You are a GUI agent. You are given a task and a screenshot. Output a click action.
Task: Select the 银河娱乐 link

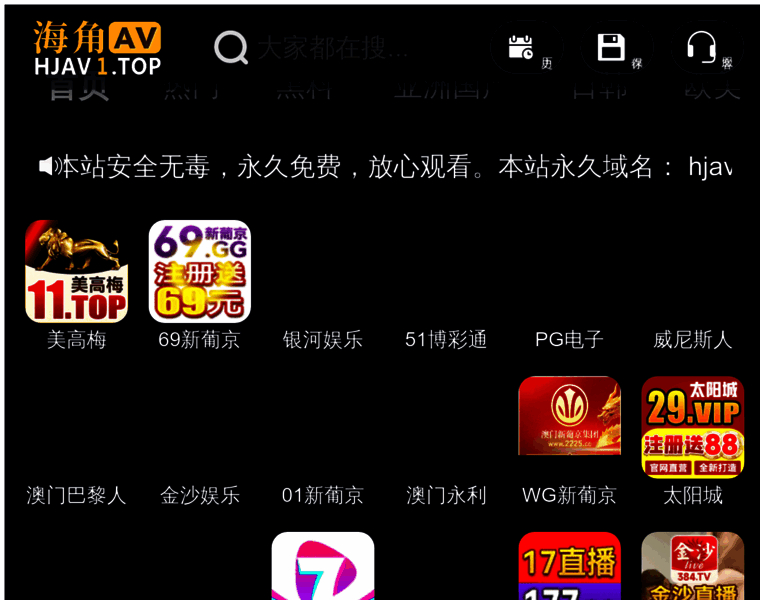click(322, 339)
